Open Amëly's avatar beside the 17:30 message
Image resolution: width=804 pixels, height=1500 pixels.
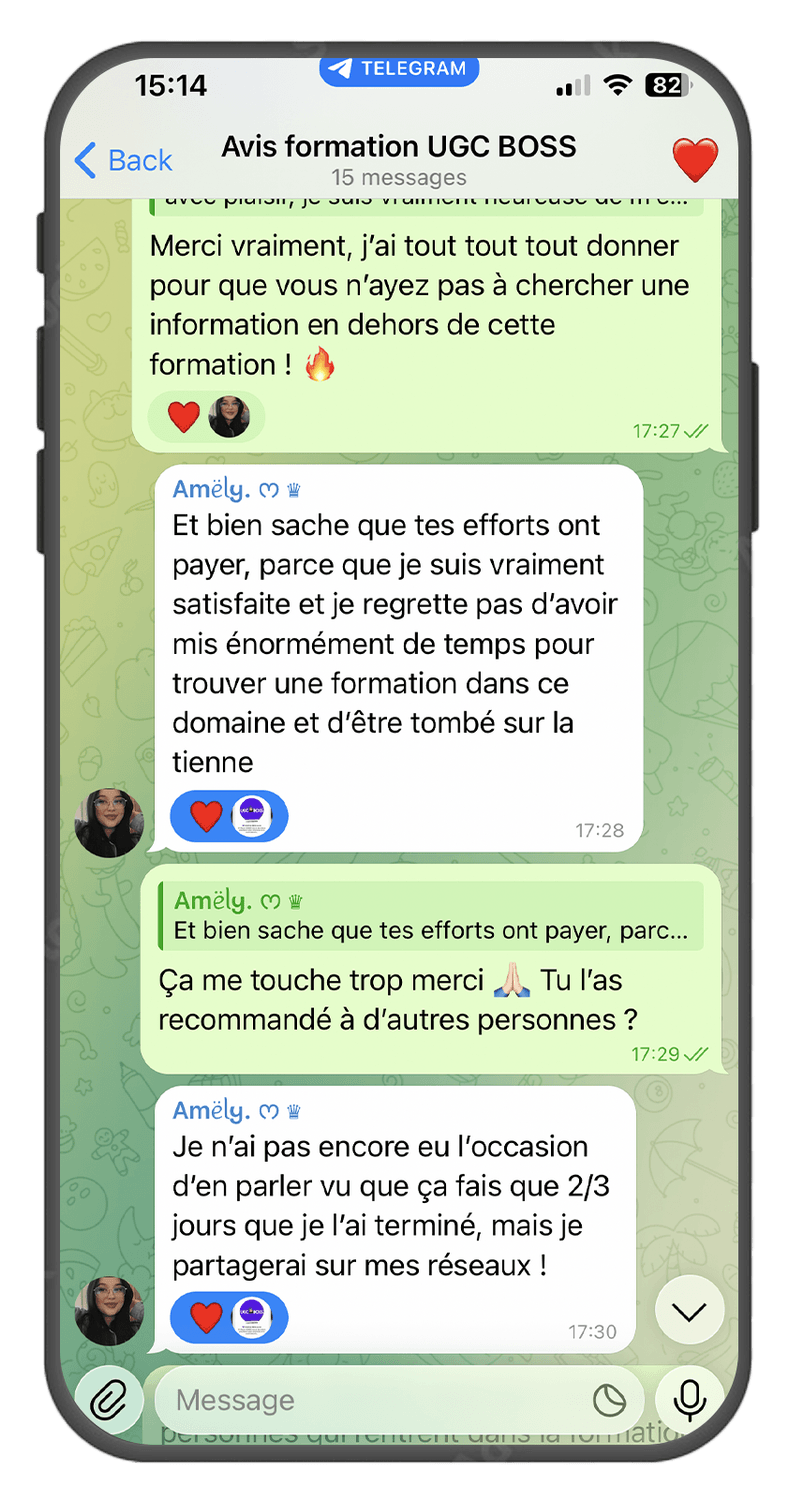[109, 1310]
